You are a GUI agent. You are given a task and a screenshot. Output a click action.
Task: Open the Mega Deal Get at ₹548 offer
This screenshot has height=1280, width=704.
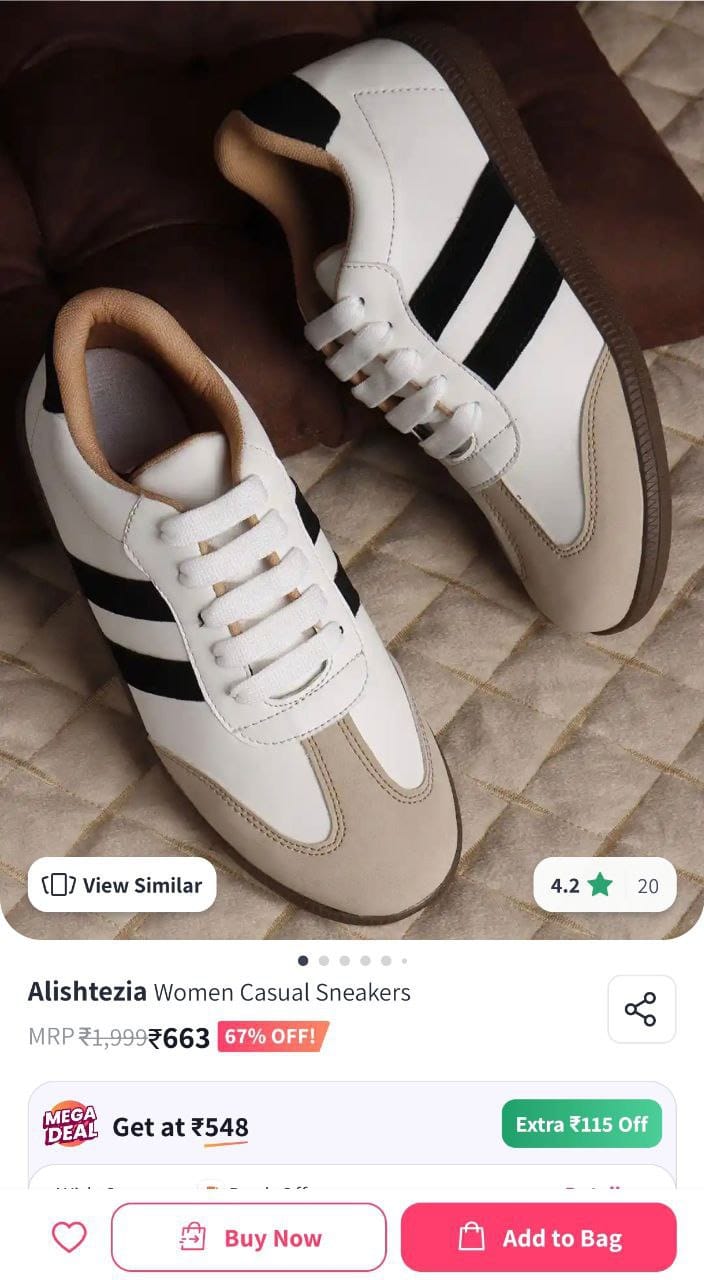pyautogui.click(x=180, y=1127)
